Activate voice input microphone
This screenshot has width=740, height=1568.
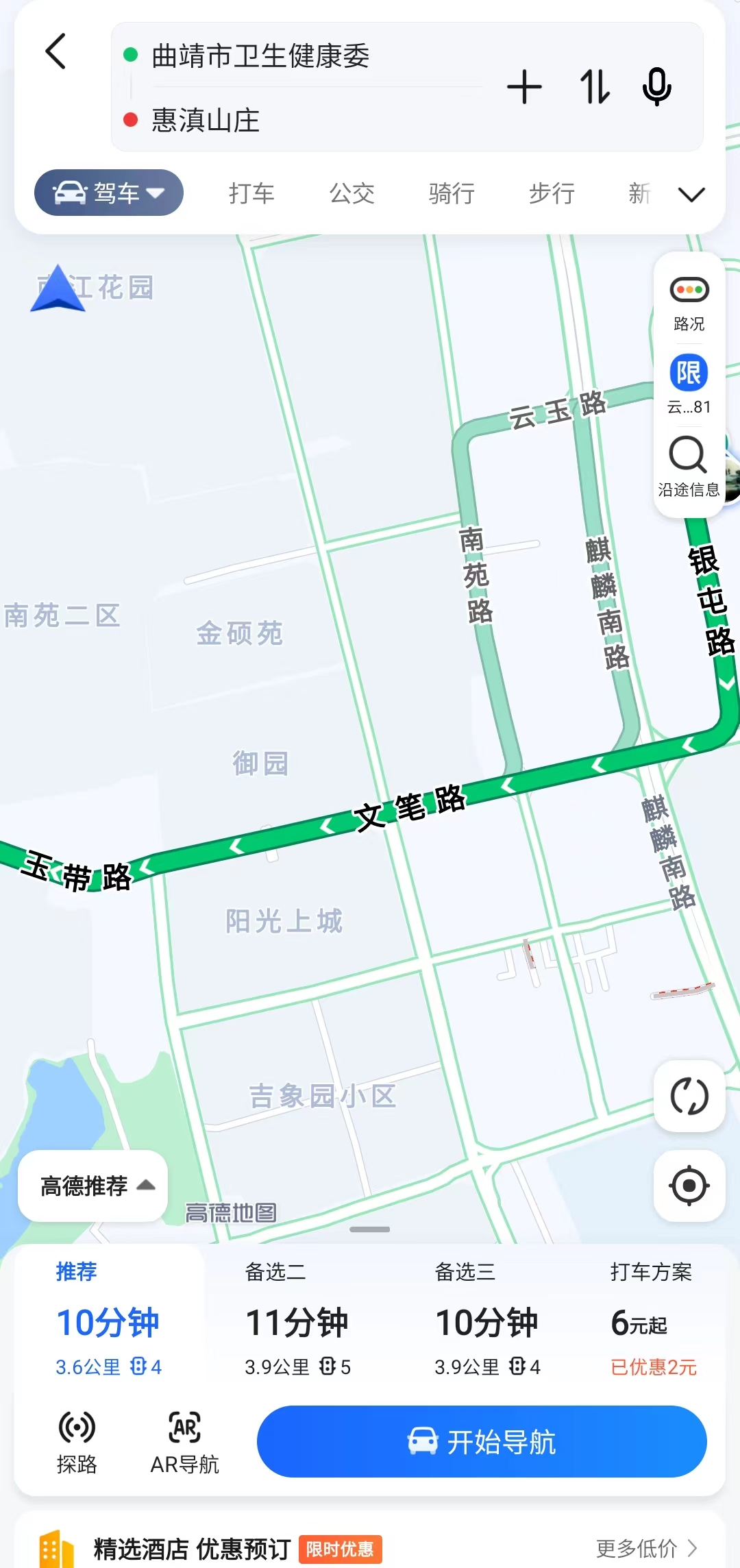click(656, 87)
